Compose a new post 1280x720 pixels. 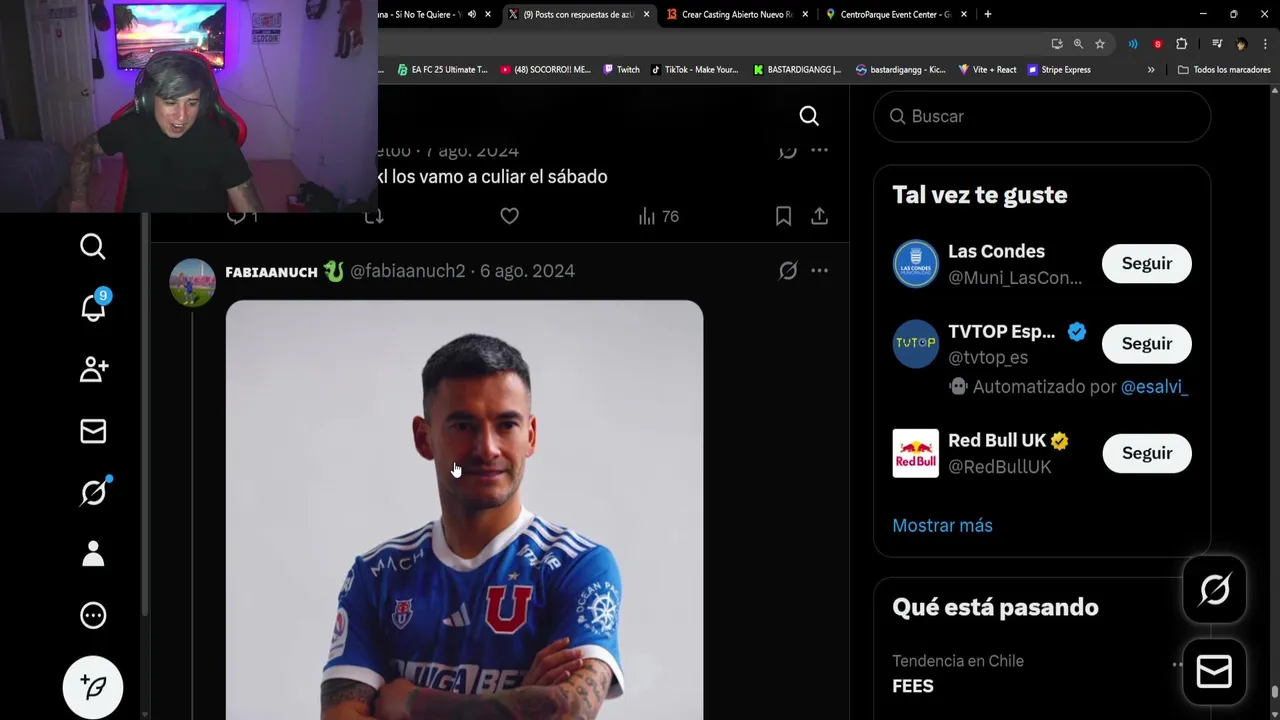[93, 687]
